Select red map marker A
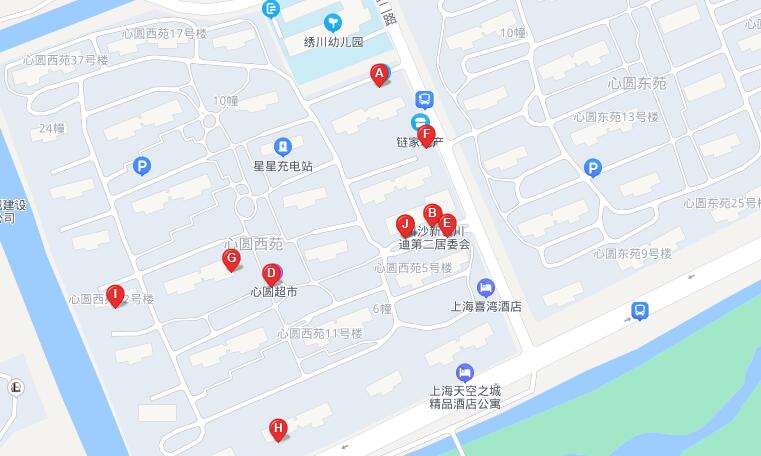 click(379, 73)
